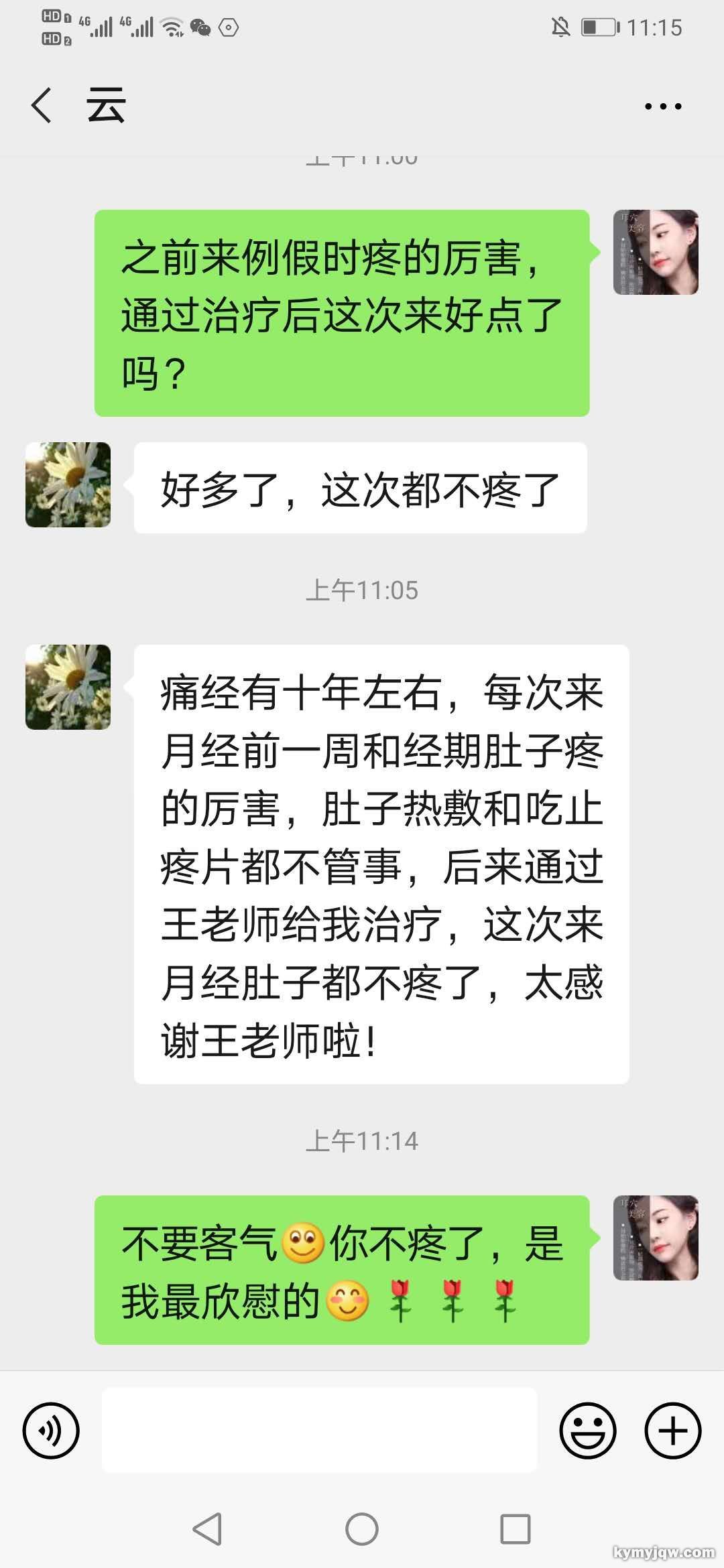
Task: Open the daisy avatar next to 好多了
Action: pyautogui.click(x=68, y=484)
